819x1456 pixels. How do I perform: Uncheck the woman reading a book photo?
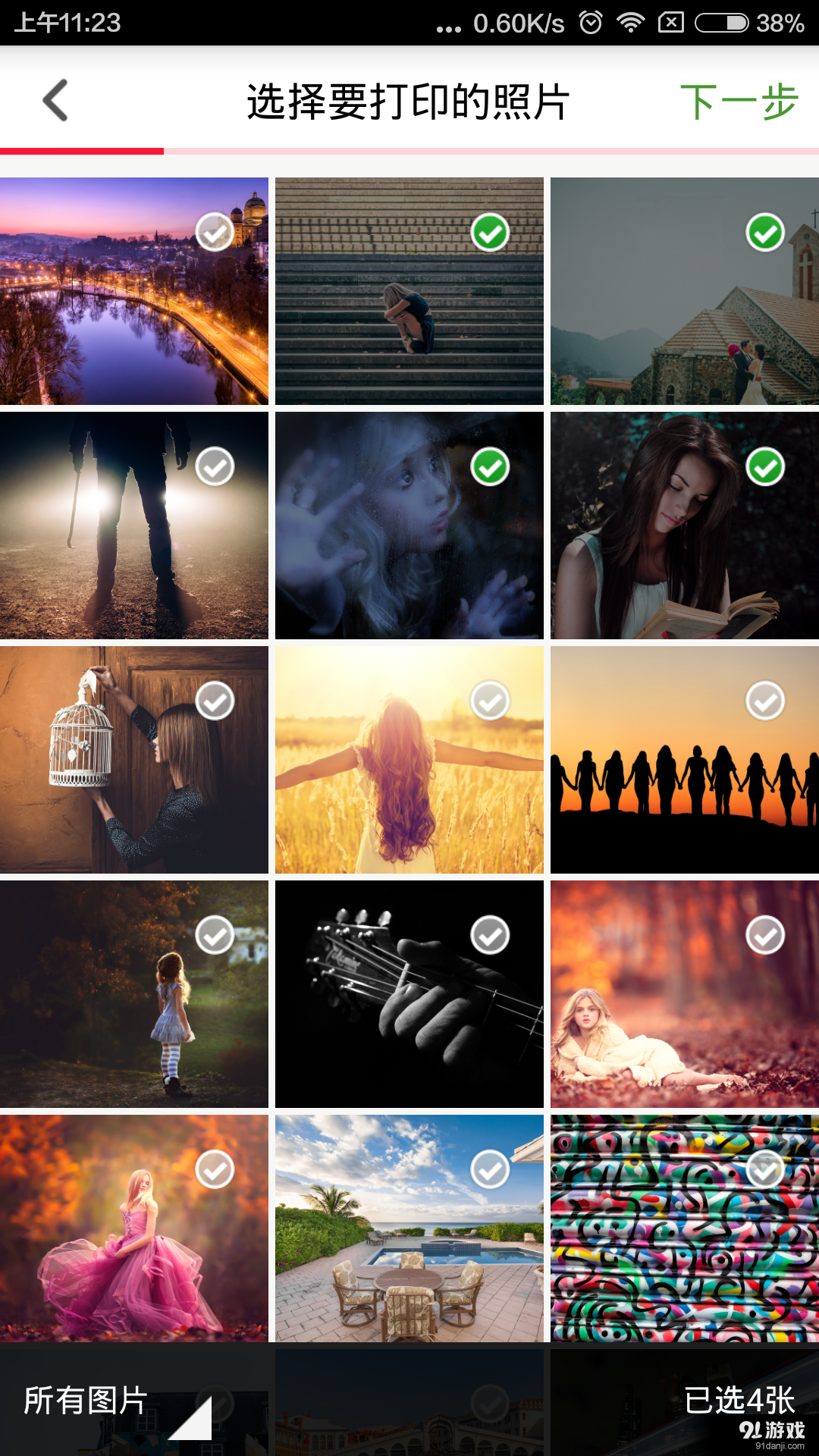(765, 466)
